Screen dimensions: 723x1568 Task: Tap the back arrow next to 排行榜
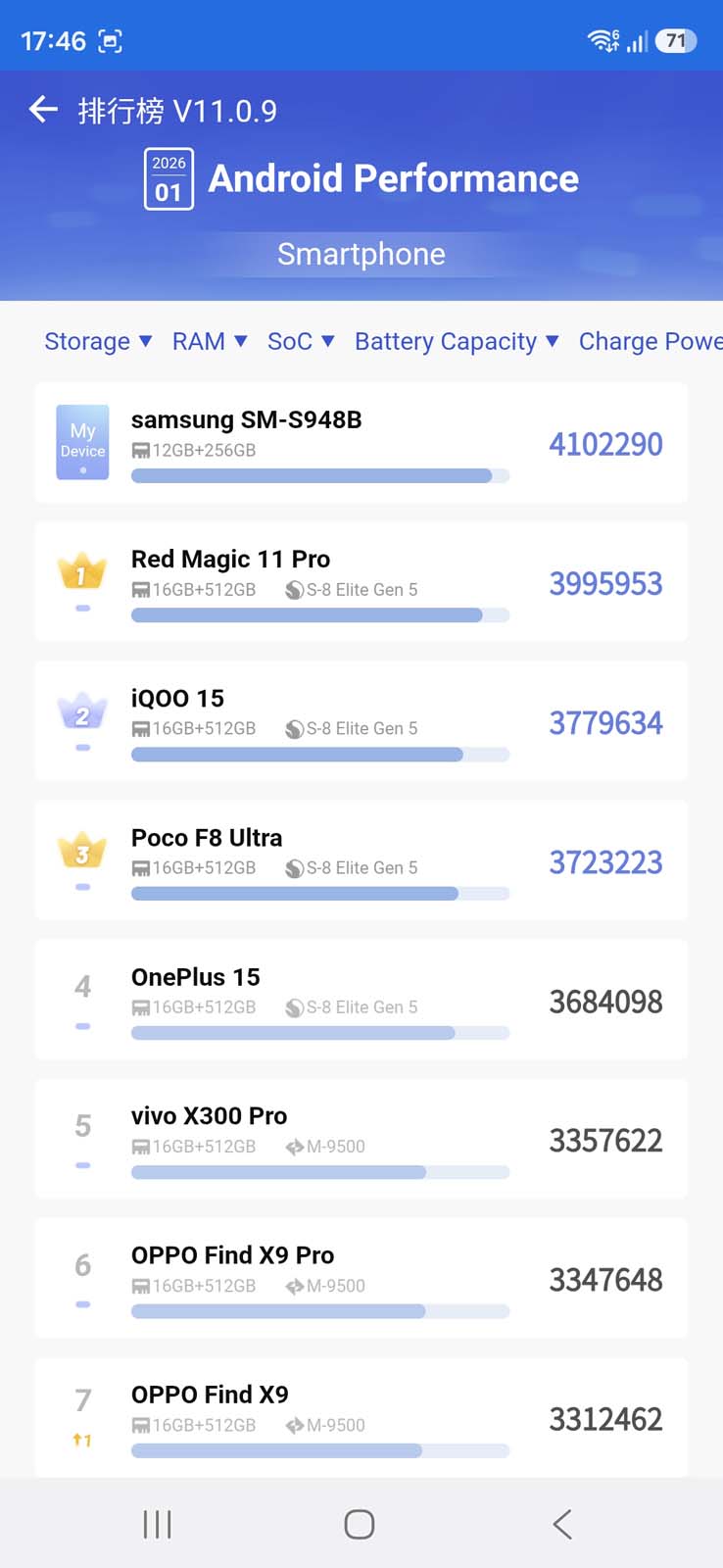[x=42, y=111]
